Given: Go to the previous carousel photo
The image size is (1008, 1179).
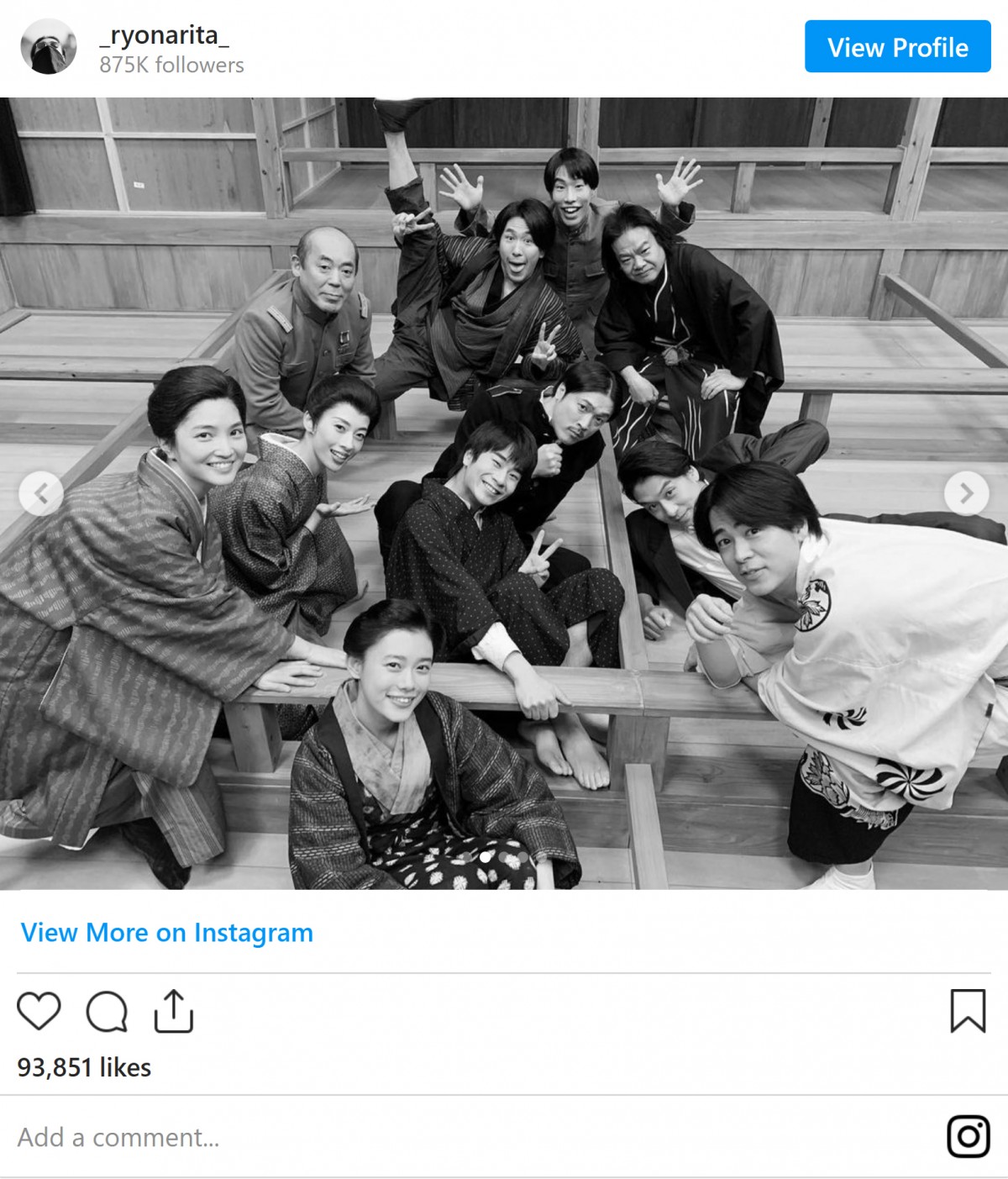Looking at the screenshot, I should point(41,493).
